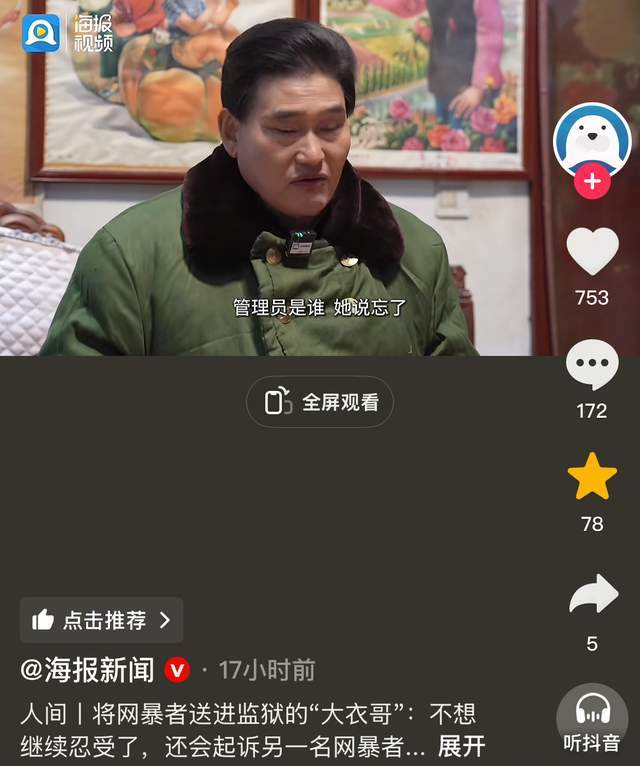Follow the account via the plus badge
This screenshot has height=766, width=640.
coord(592,181)
